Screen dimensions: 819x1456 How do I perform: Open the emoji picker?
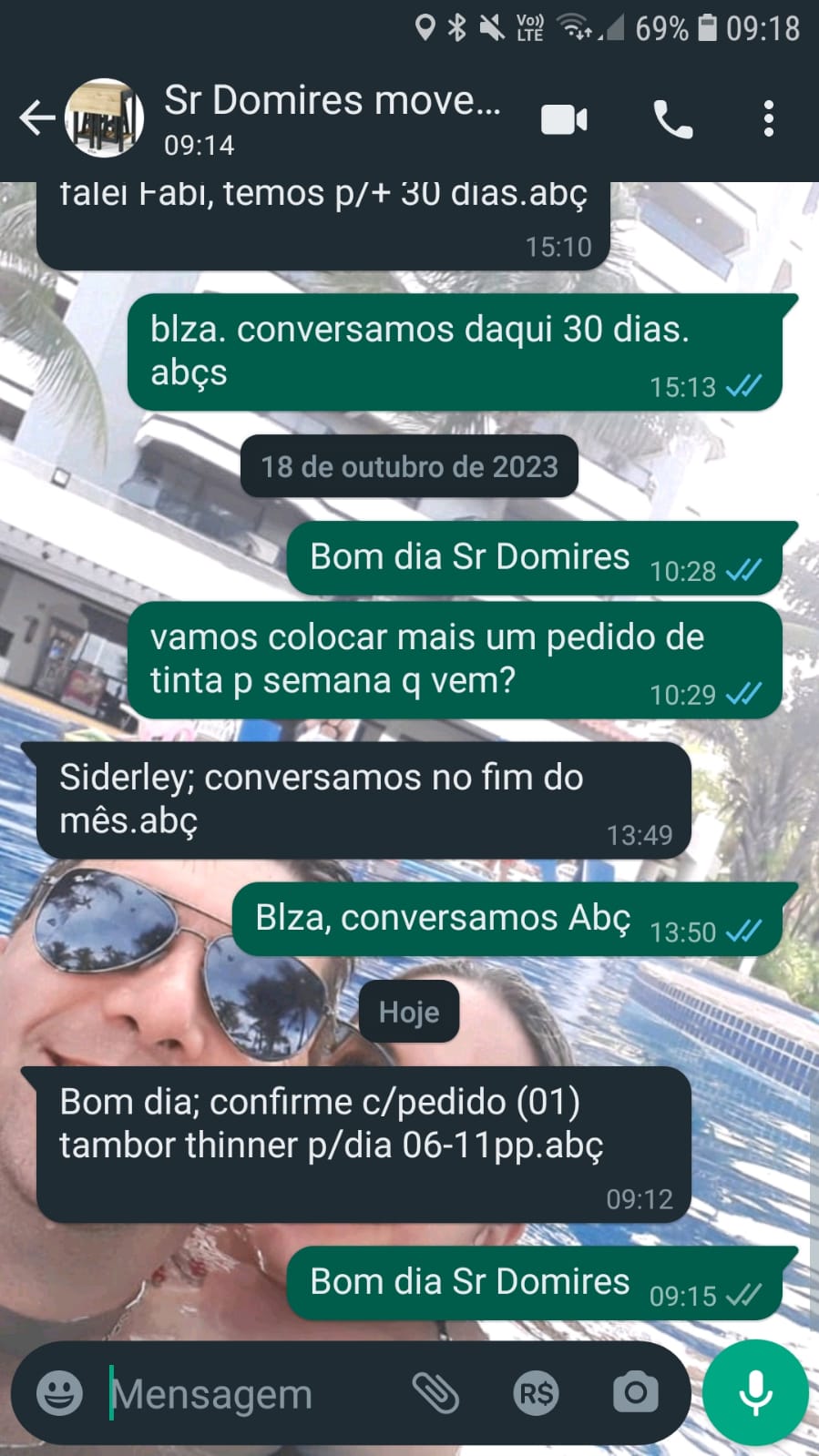pos(60,1393)
